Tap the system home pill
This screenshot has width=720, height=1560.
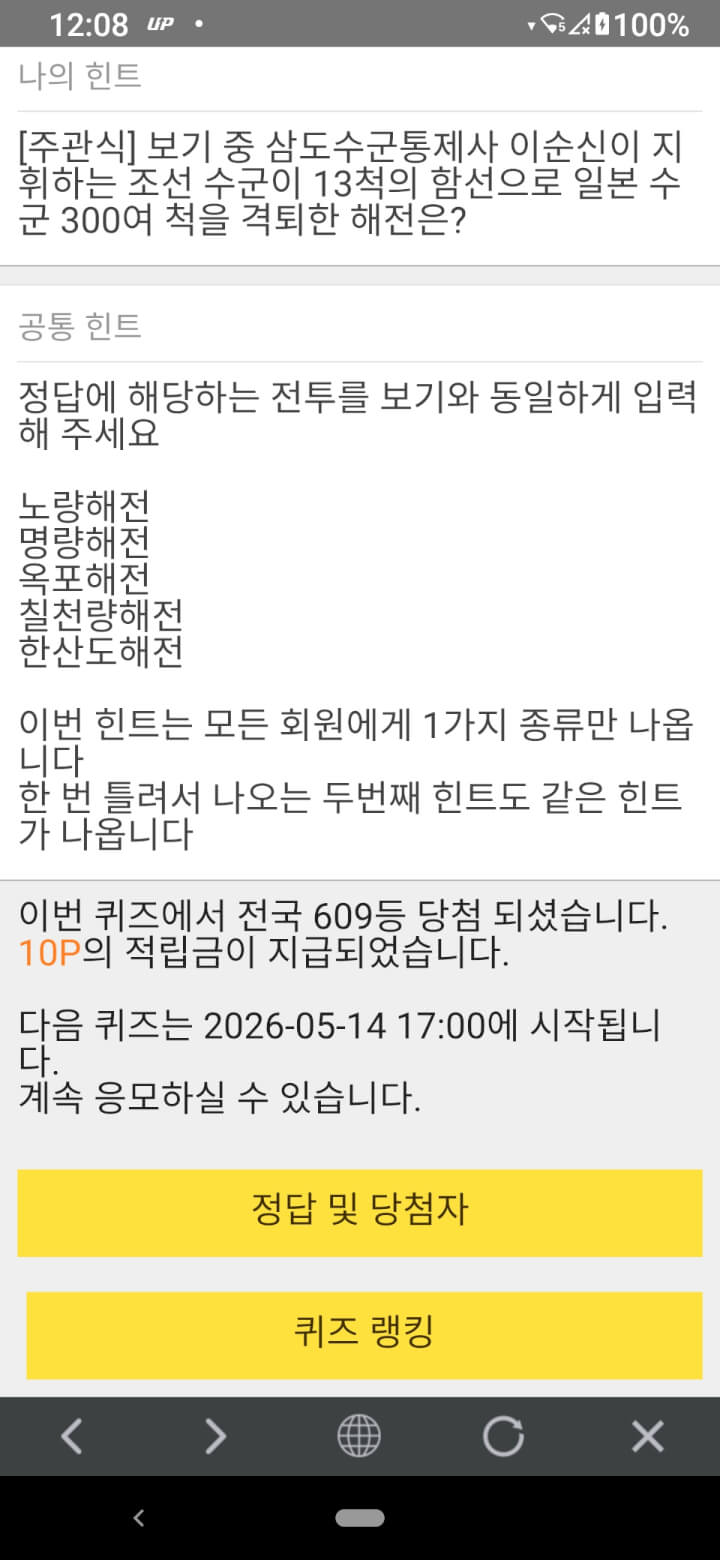pyautogui.click(x=360, y=1518)
